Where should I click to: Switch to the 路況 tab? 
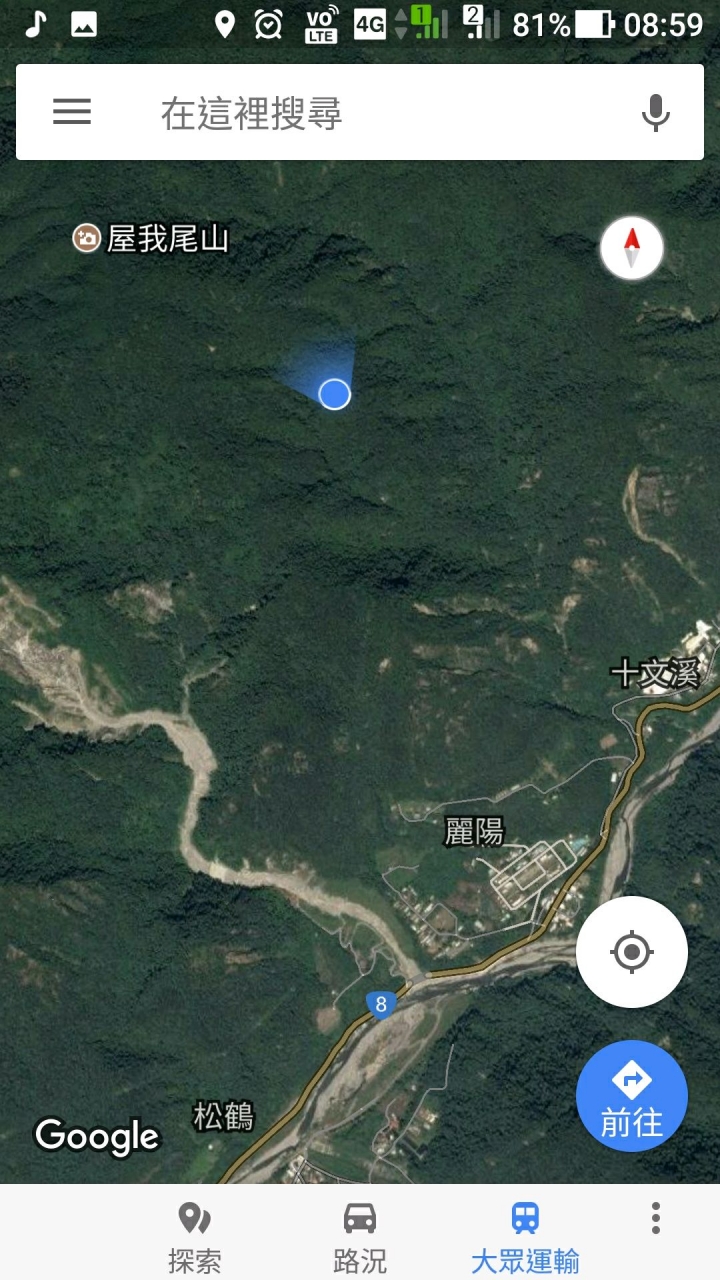point(360,1238)
